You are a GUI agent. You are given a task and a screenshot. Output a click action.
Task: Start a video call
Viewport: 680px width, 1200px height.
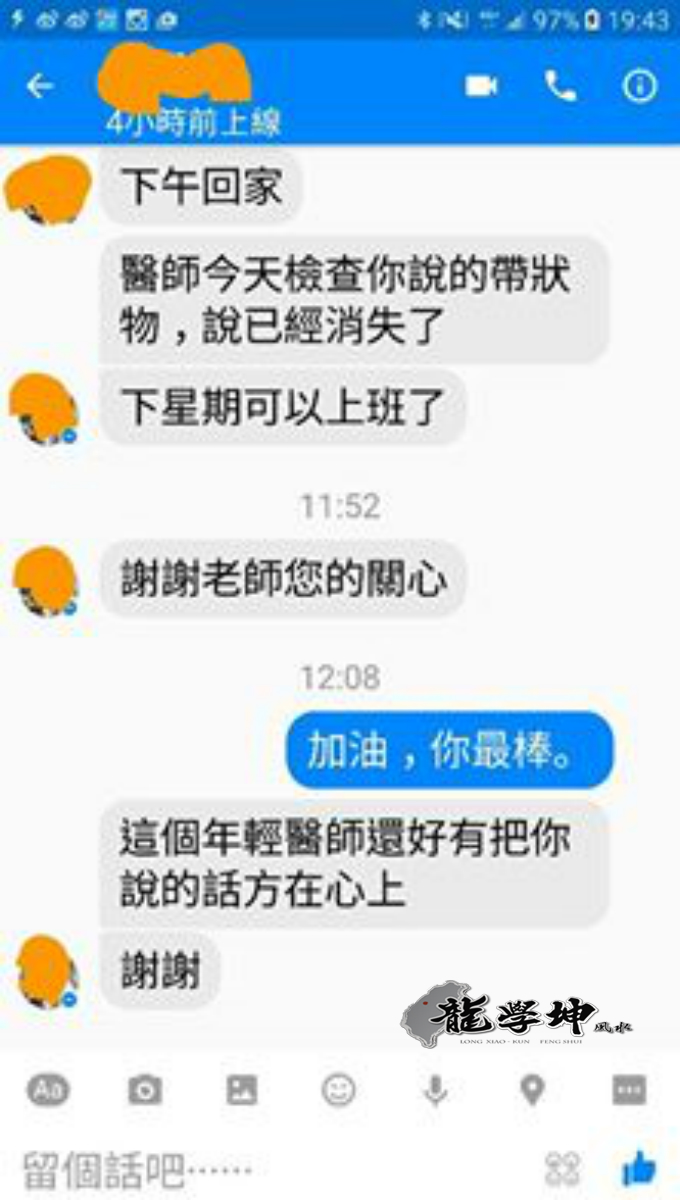(482, 87)
